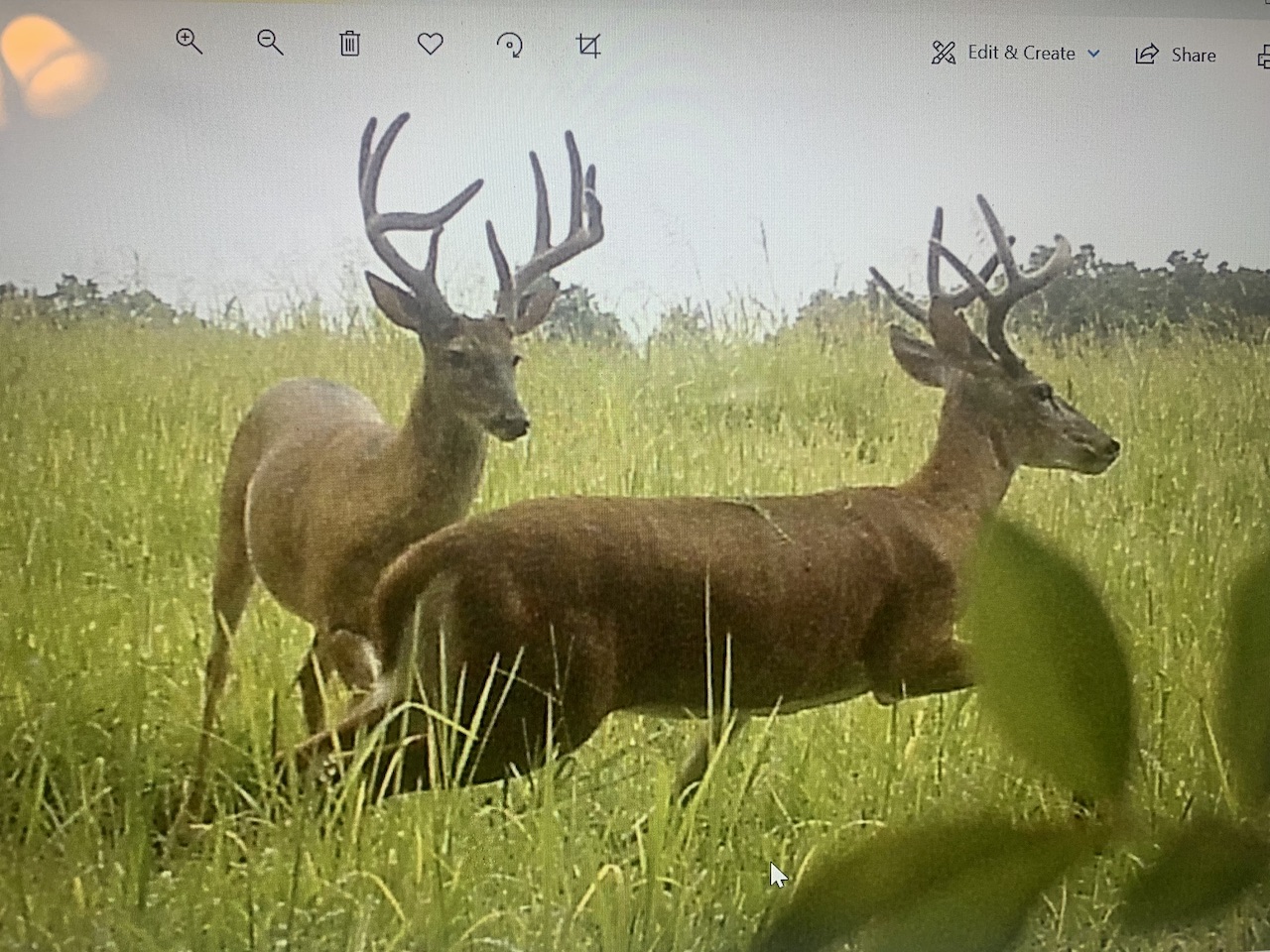
Task: Zoom out of the photo
Action: 270,43
